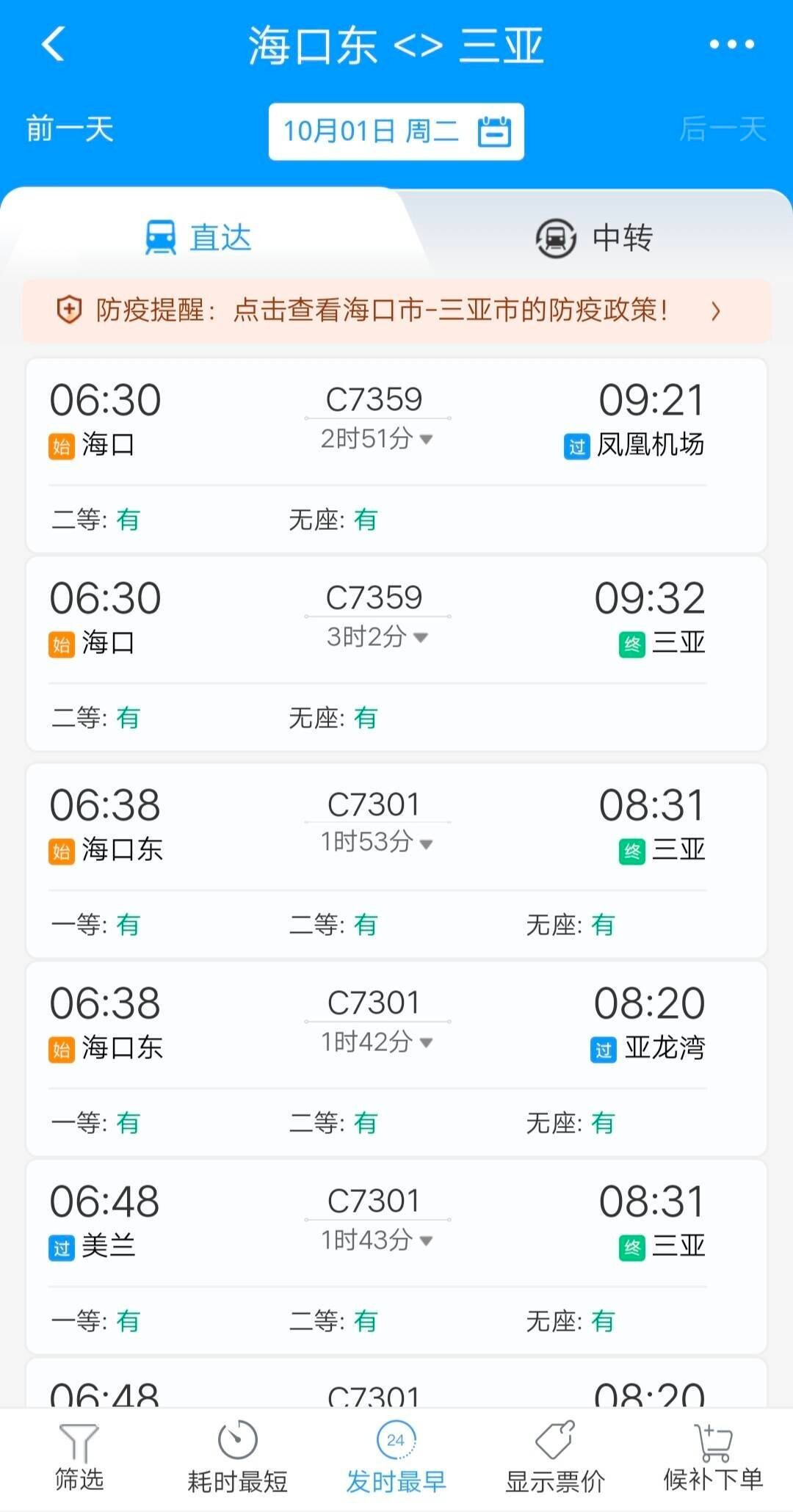Open C7359 train arriving 09:21 at 凤凰机场
The height and width of the screenshot is (1512, 793).
pos(396,455)
